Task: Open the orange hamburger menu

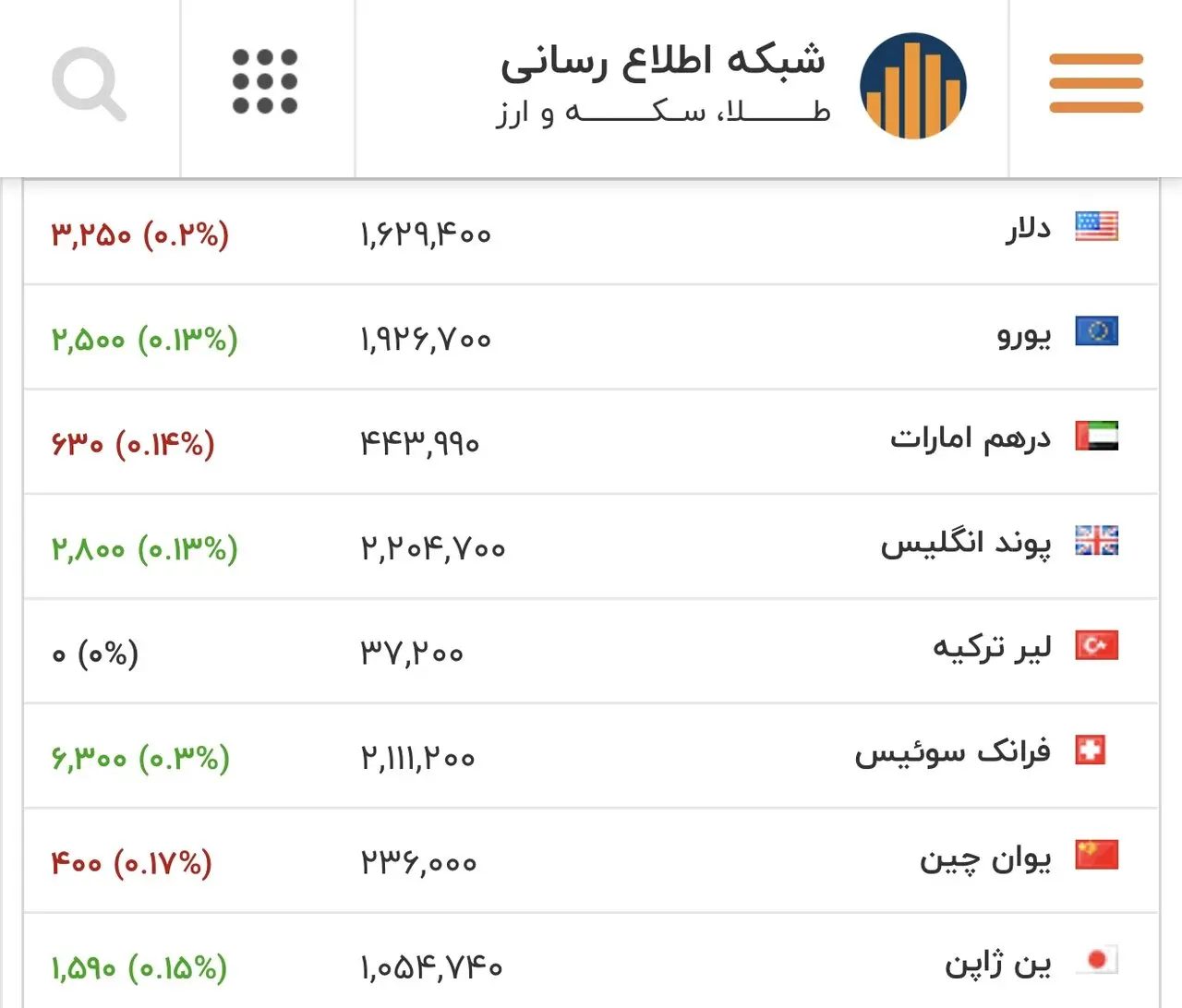Action: coord(1096,84)
